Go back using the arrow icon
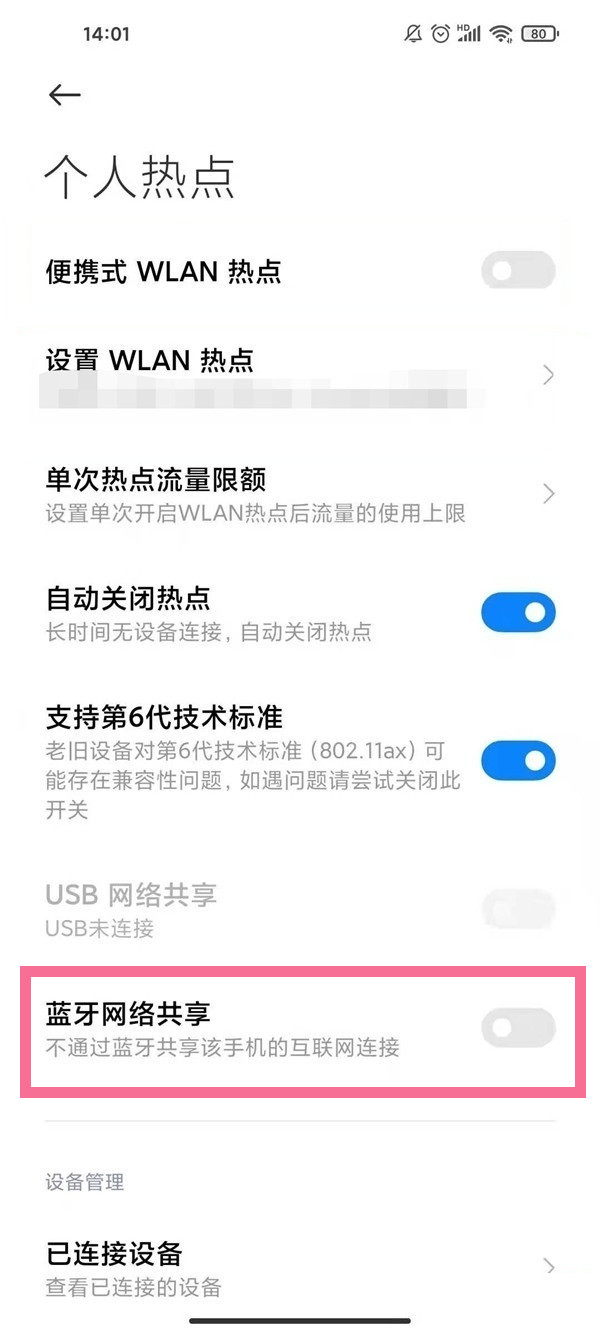Viewport: 600px width, 1333px height. tap(64, 94)
